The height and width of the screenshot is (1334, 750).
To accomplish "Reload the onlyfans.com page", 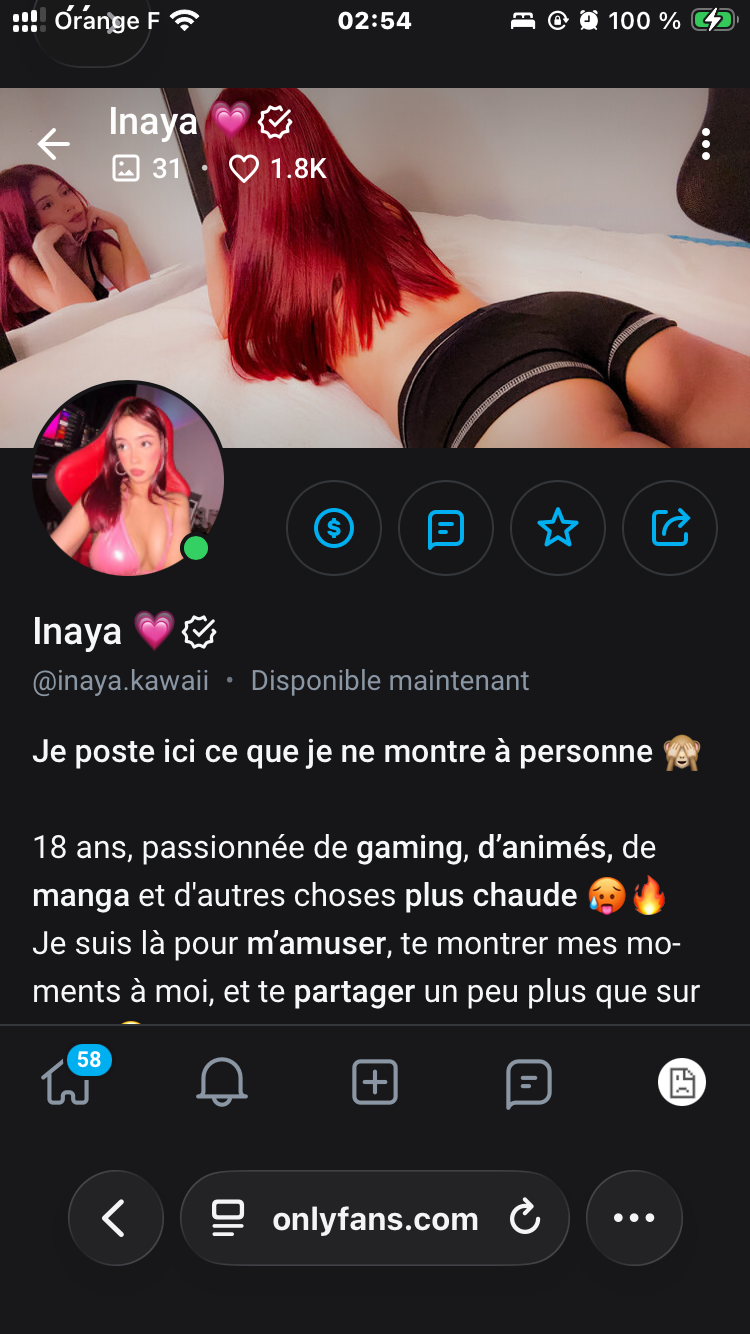I will (x=524, y=1218).
